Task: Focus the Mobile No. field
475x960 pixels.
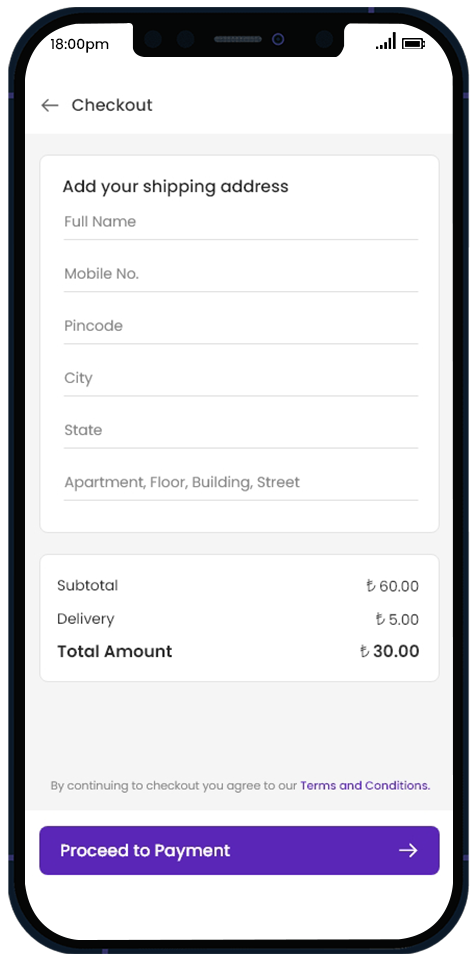Action: [241, 274]
